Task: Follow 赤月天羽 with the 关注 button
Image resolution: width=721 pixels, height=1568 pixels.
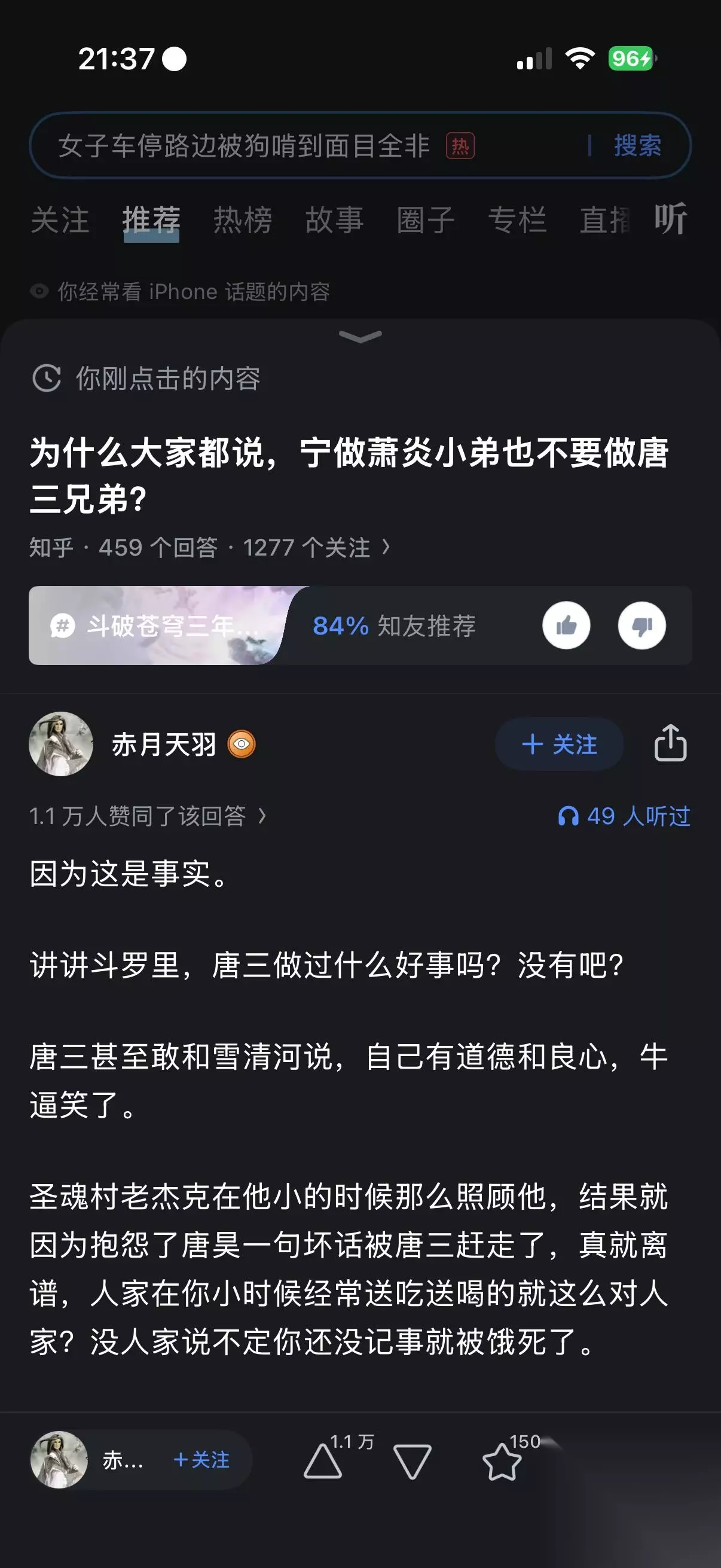Action: pyautogui.click(x=559, y=744)
